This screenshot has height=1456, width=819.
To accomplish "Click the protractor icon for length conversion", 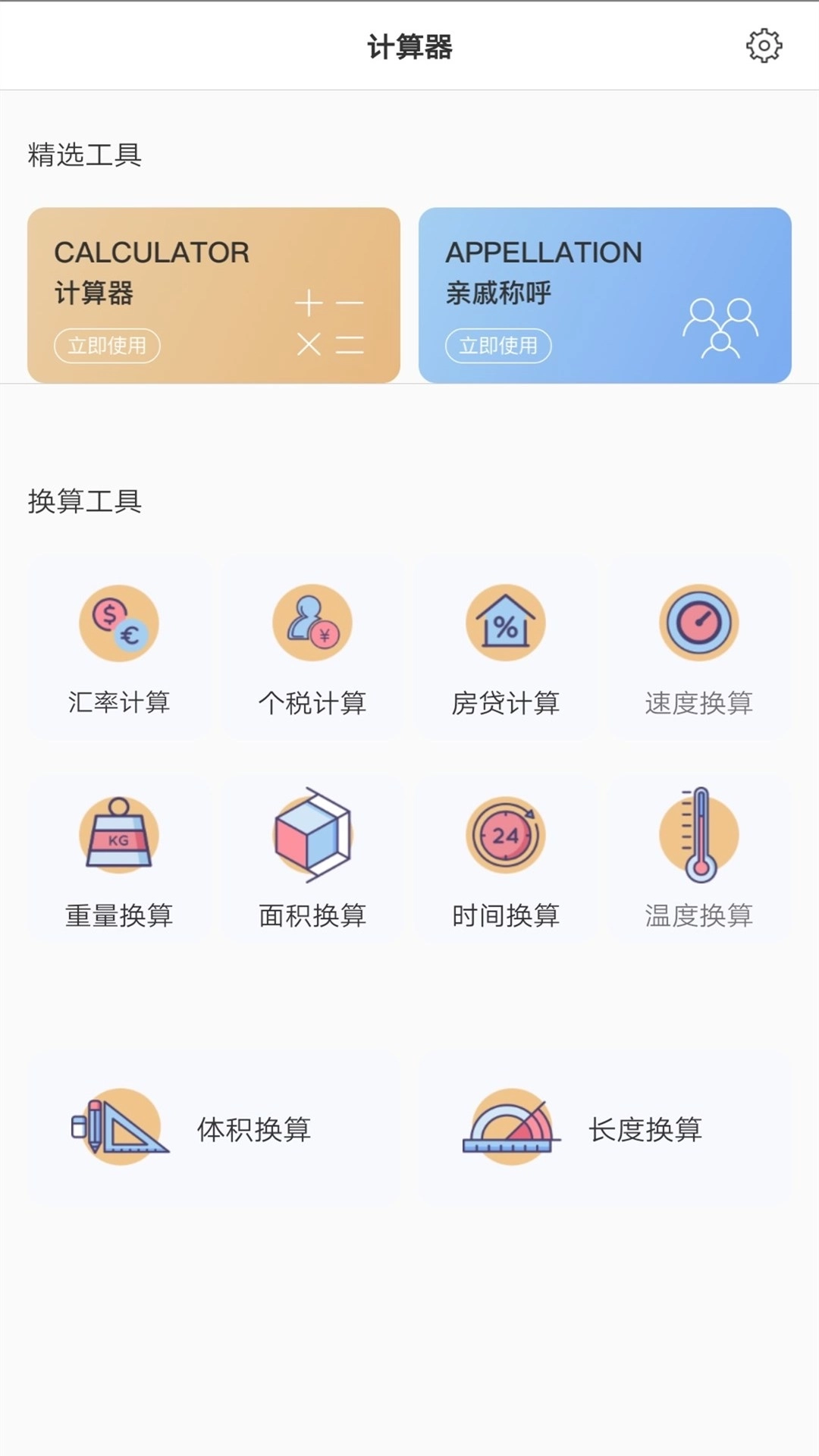I will click(507, 1130).
